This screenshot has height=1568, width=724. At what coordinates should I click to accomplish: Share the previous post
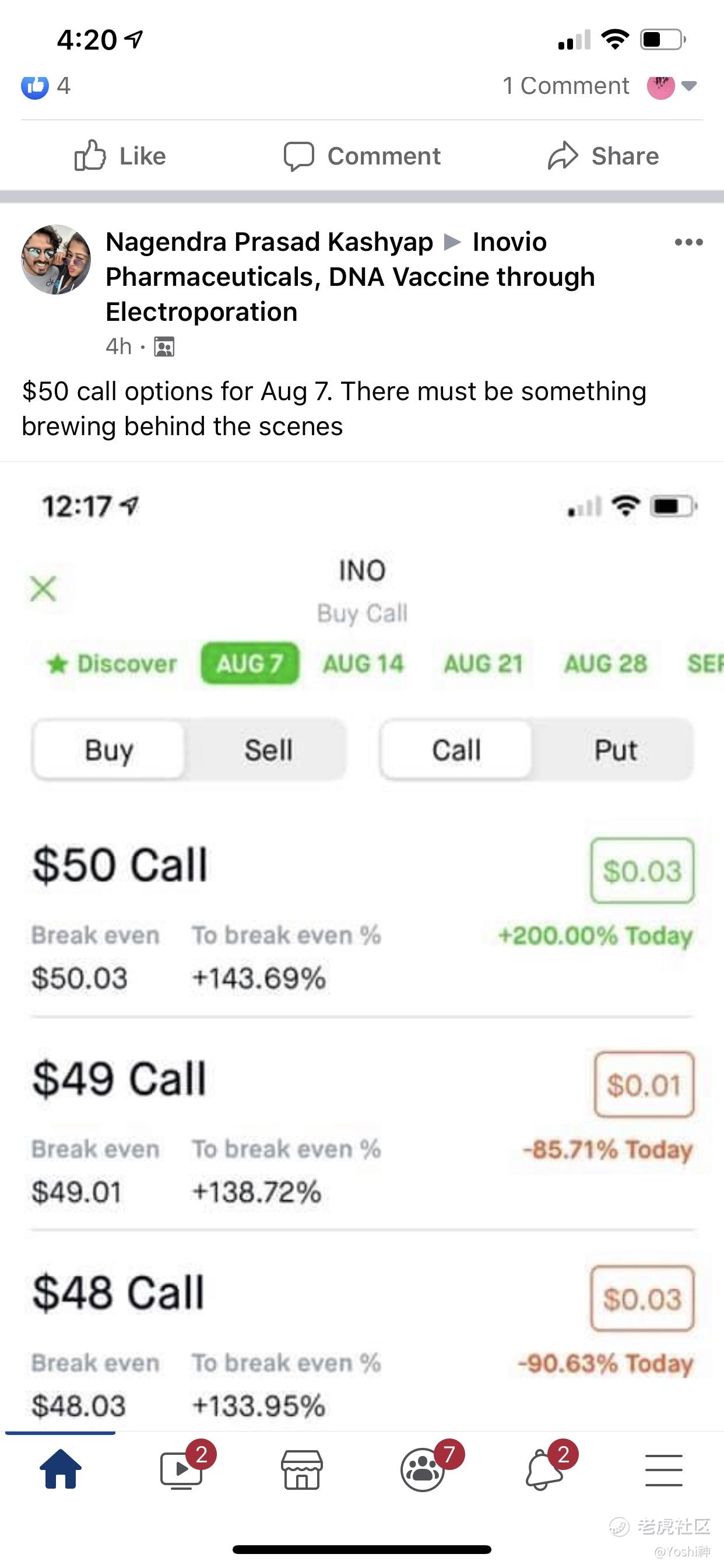(x=603, y=156)
